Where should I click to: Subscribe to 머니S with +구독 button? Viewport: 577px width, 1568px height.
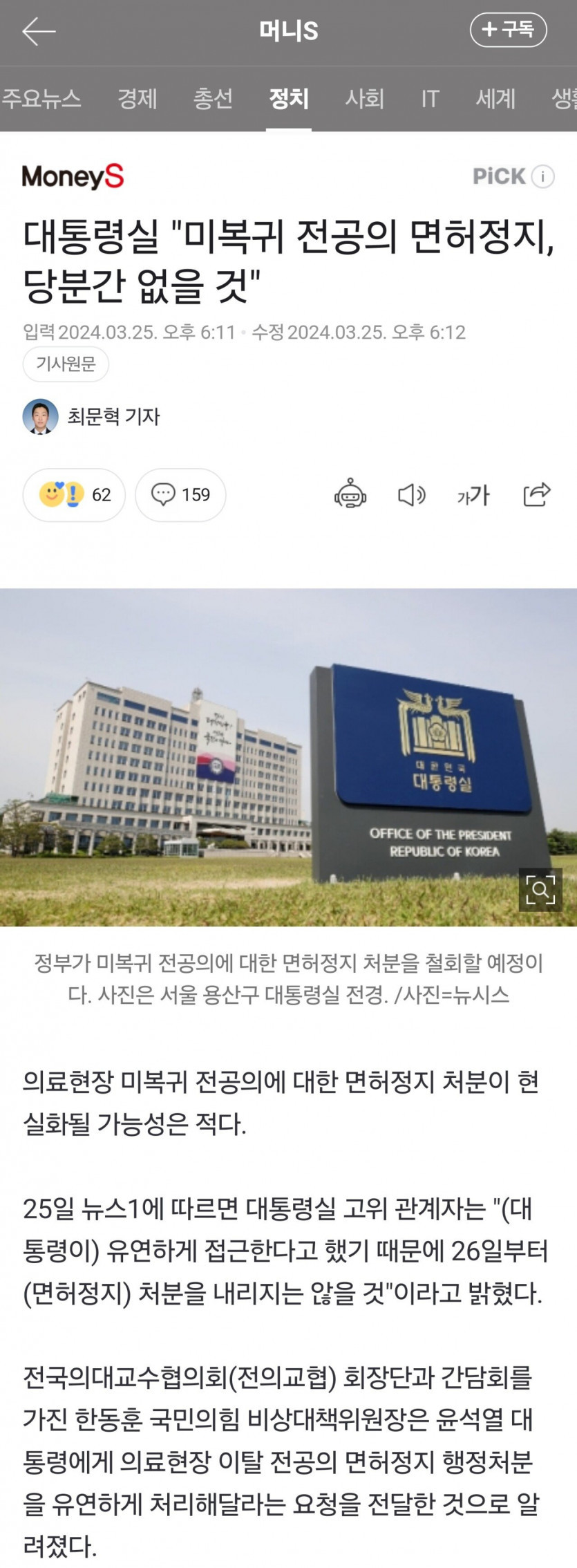coord(508,30)
